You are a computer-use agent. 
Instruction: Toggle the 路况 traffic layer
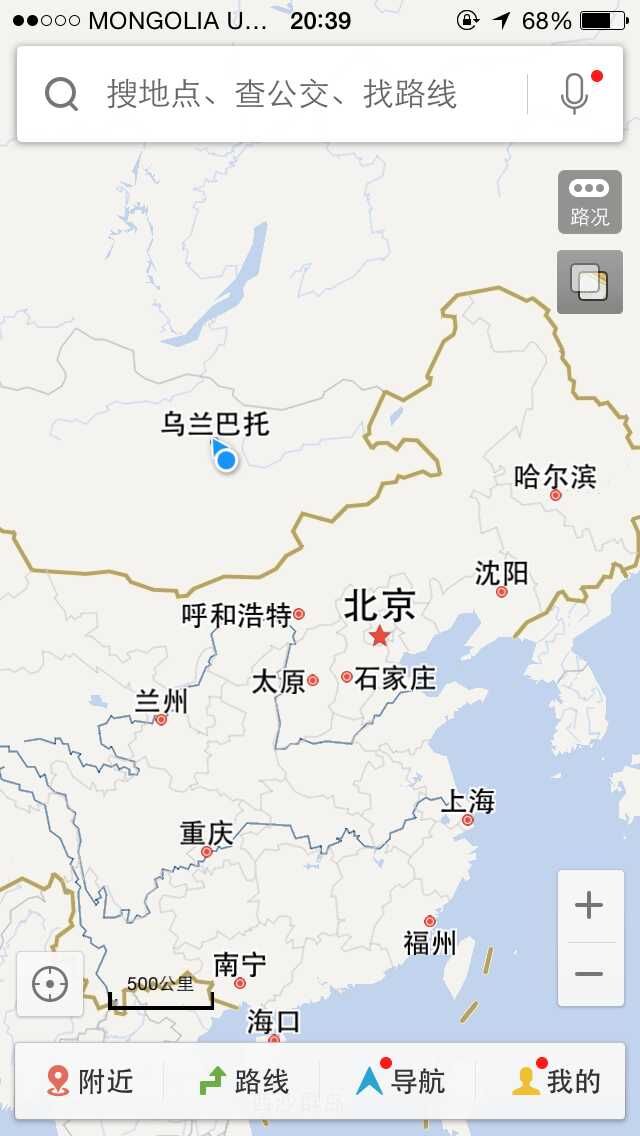pyautogui.click(x=589, y=202)
